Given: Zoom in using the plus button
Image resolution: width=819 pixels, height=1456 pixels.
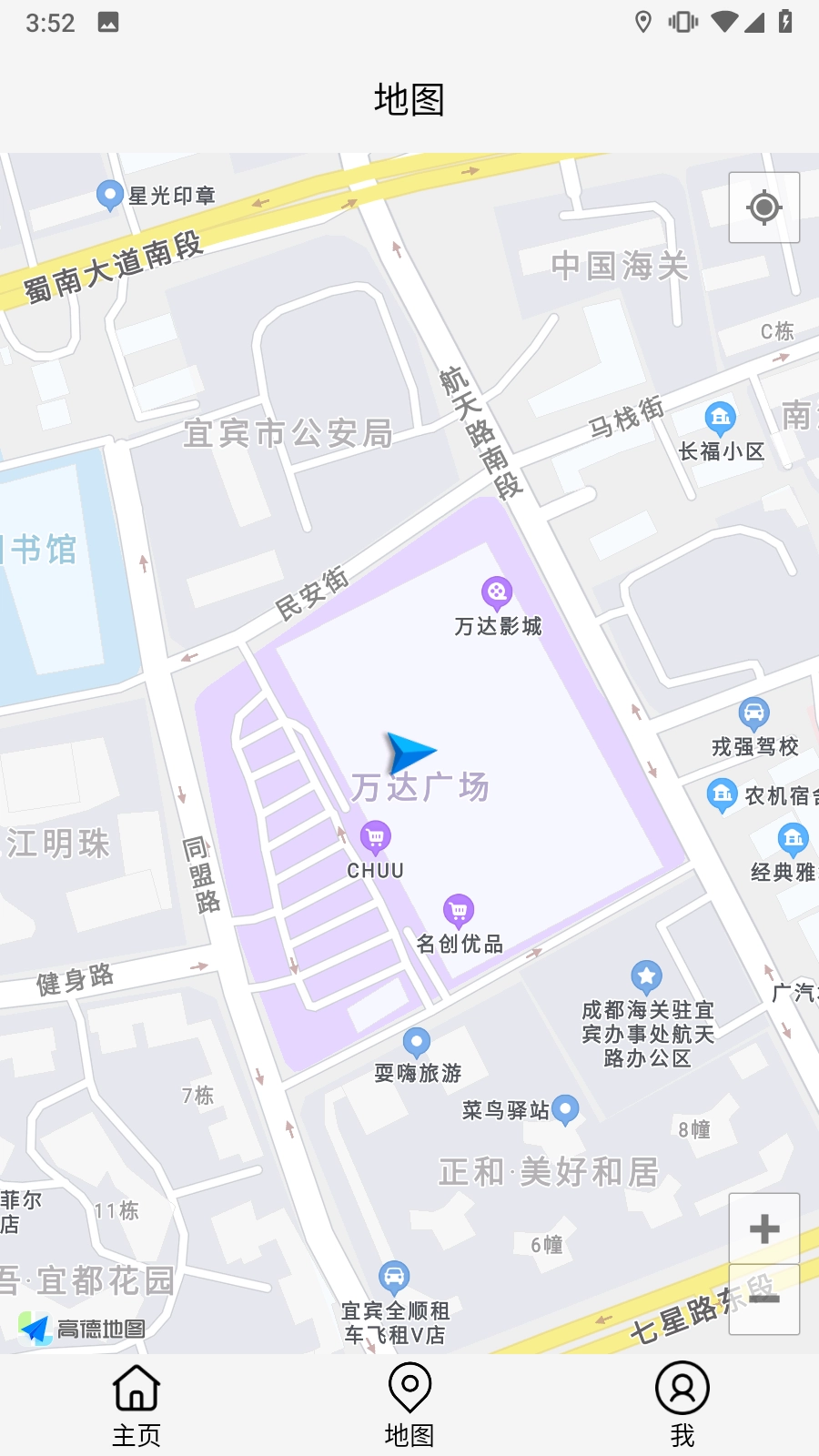Looking at the screenshot, I should 763,1230.
